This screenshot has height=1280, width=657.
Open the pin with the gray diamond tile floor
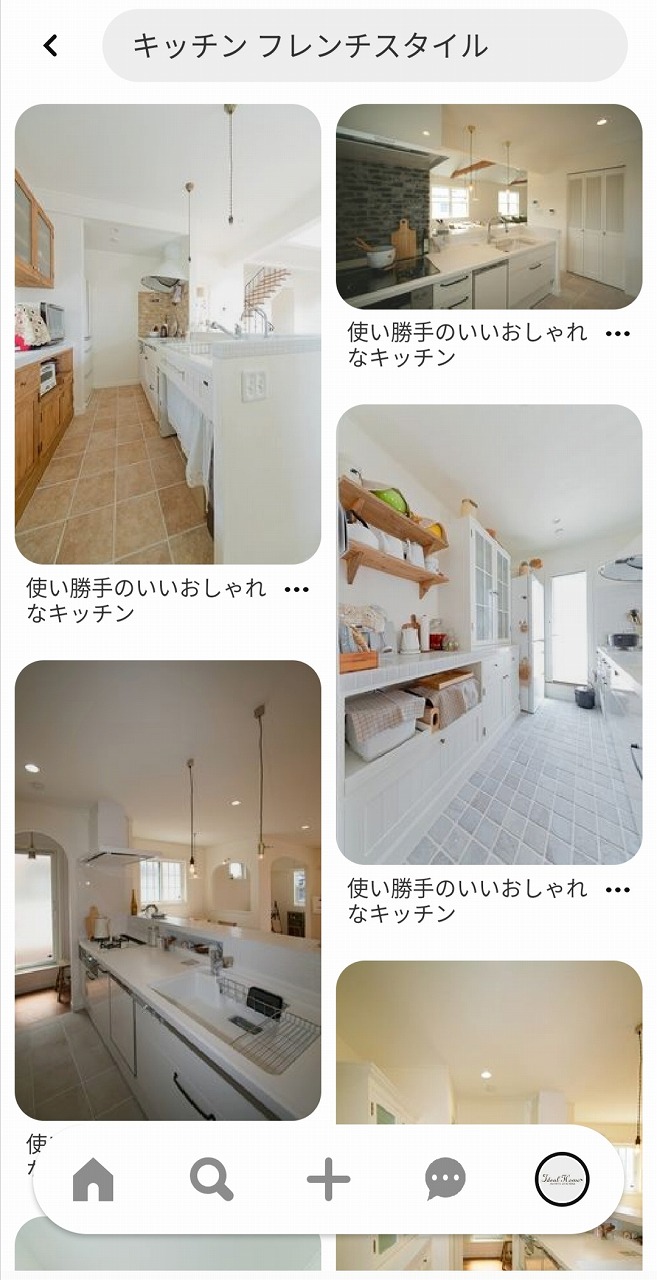coord(488,634)
